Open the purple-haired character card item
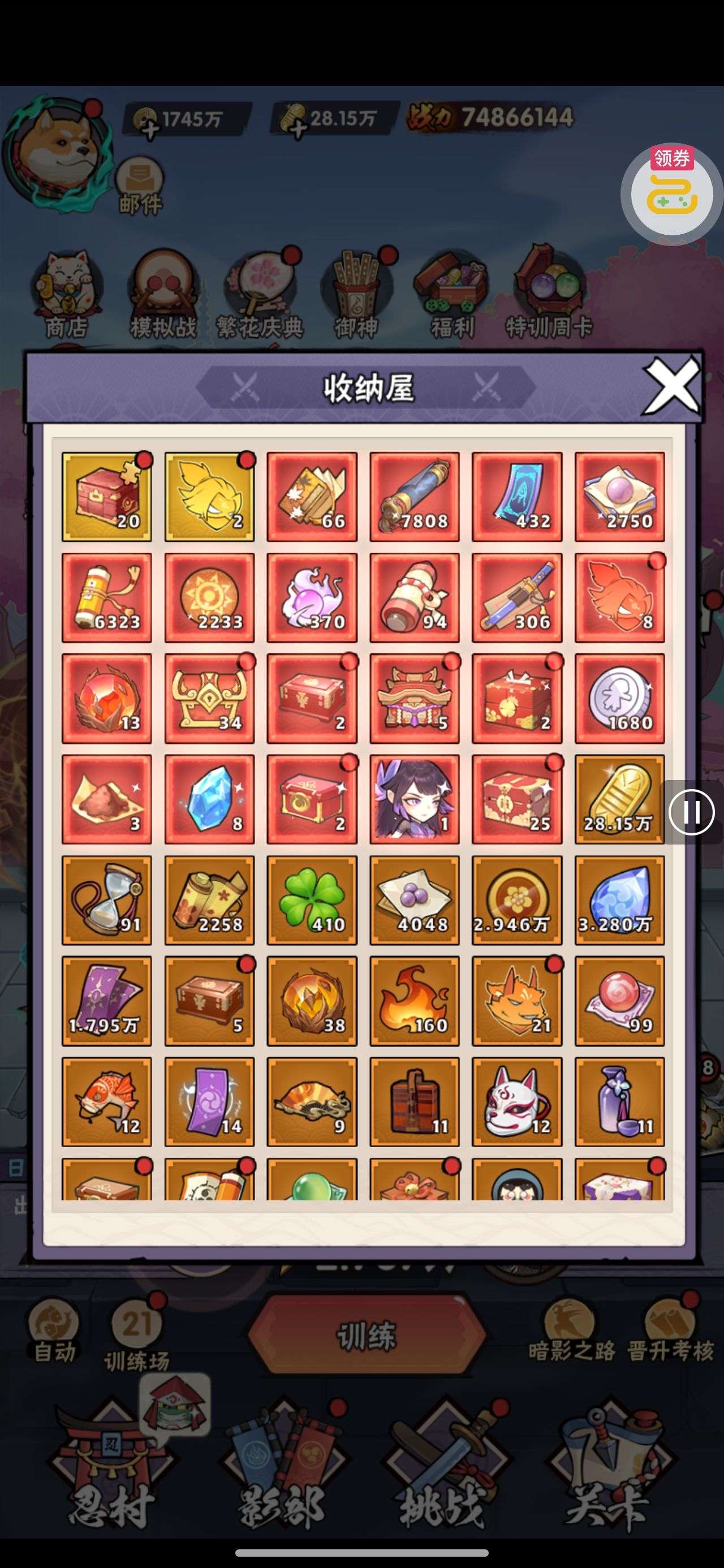The width and height of the screenshot is (724, 1568). (415, 799)
